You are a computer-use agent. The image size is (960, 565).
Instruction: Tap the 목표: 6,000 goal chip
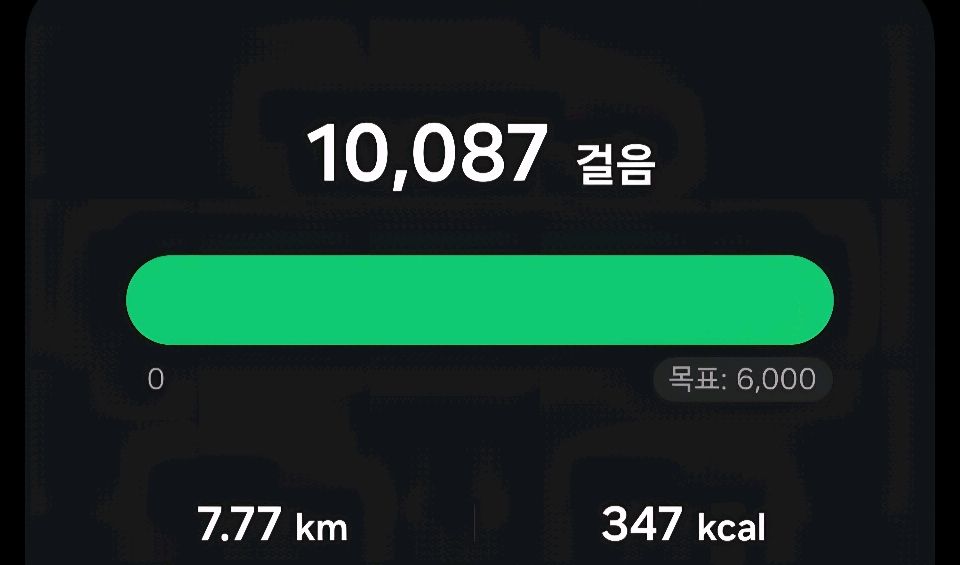(742, 380)
